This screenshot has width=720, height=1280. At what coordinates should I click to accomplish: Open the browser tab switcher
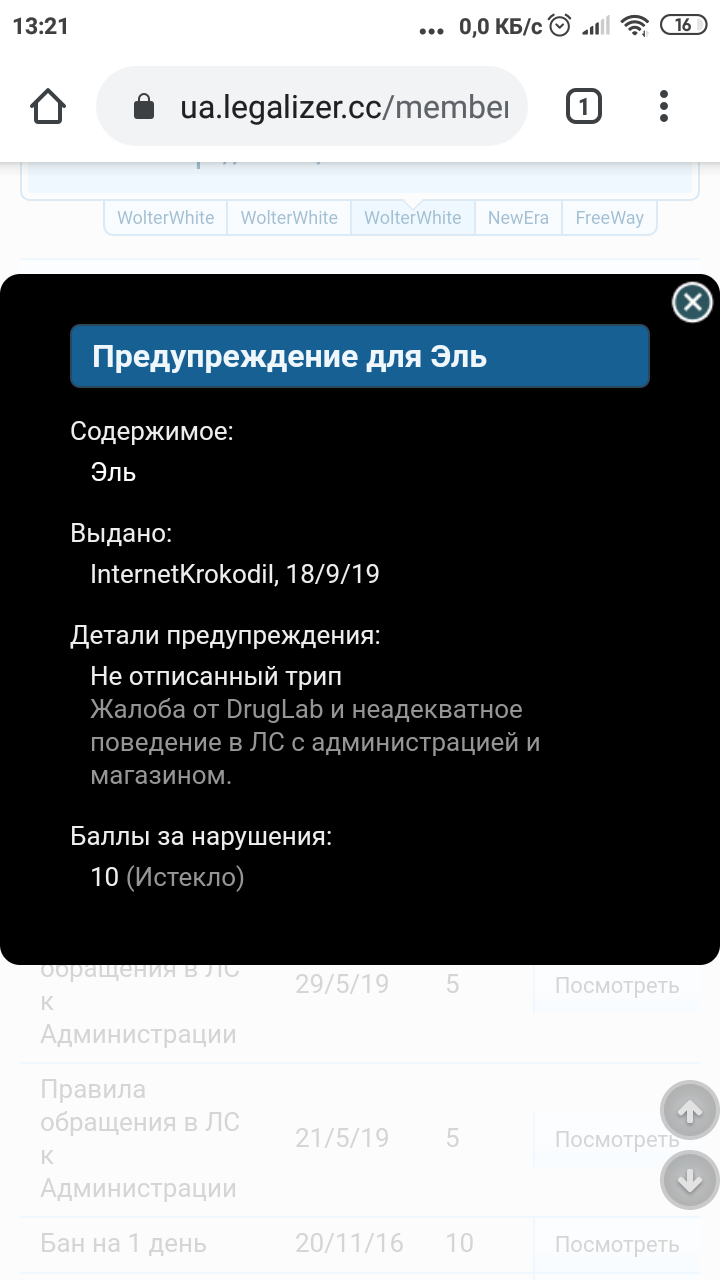pos(584,106)
